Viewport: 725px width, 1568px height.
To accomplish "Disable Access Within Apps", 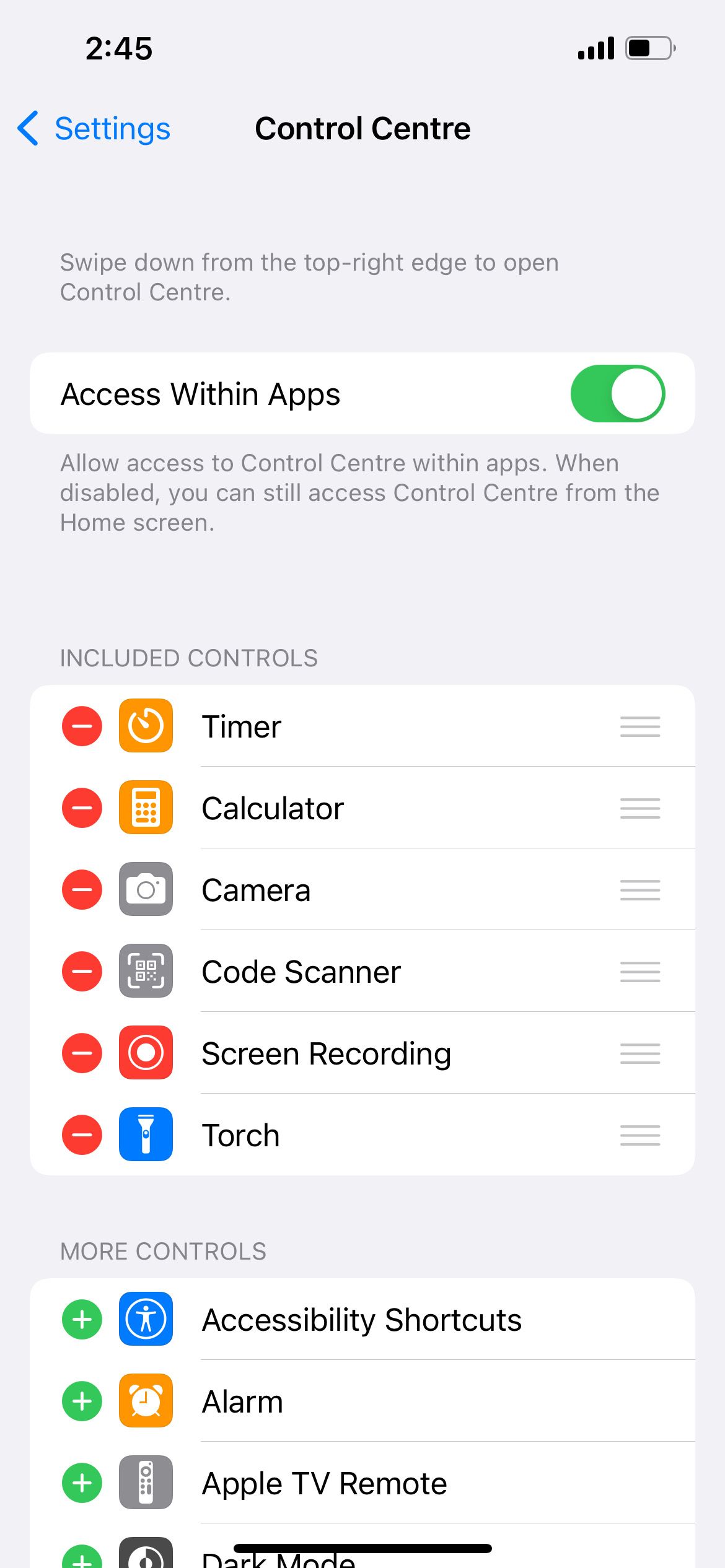I will [616, 393].
